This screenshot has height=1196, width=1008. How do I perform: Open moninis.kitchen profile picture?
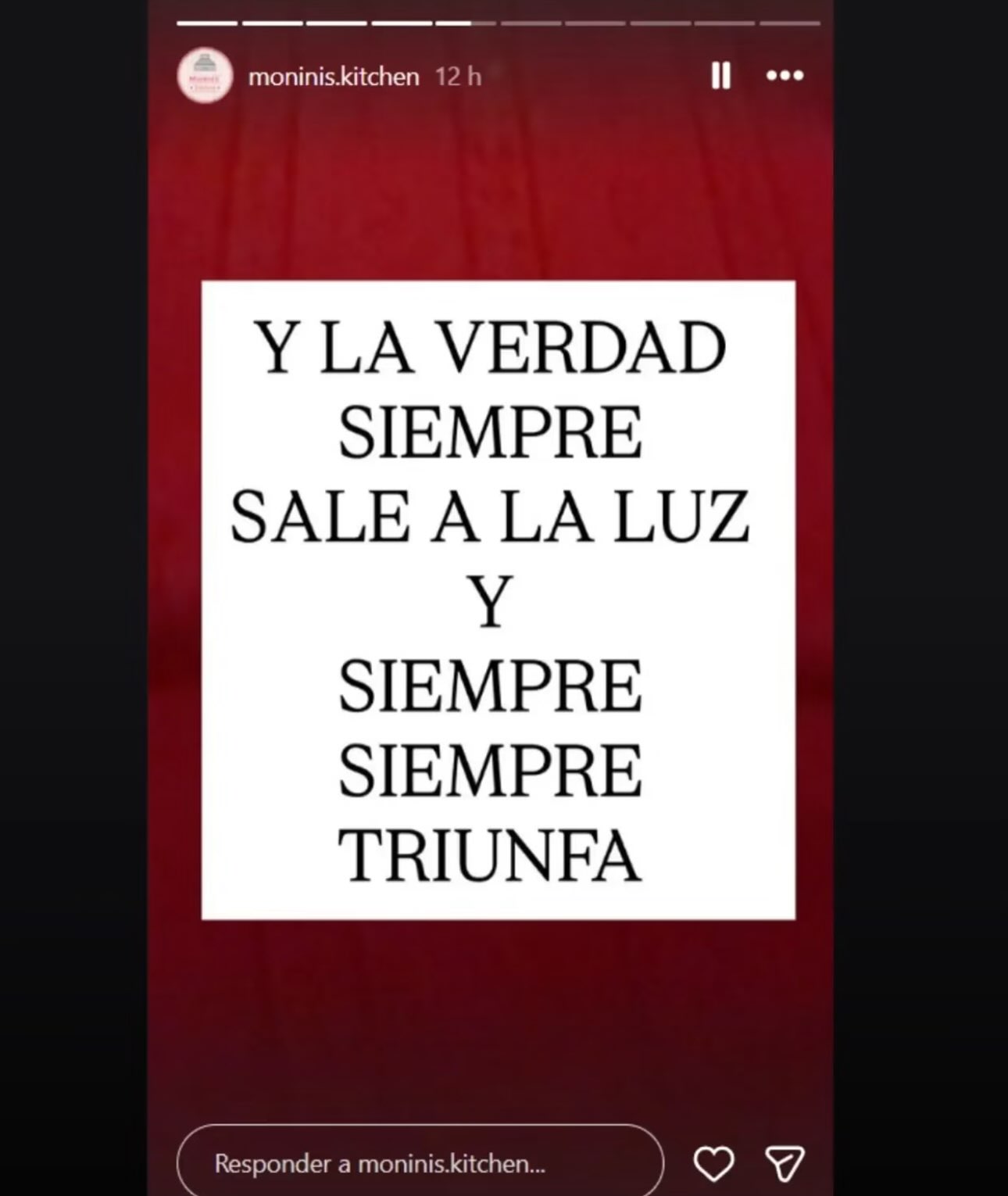[x=205, y=76]
